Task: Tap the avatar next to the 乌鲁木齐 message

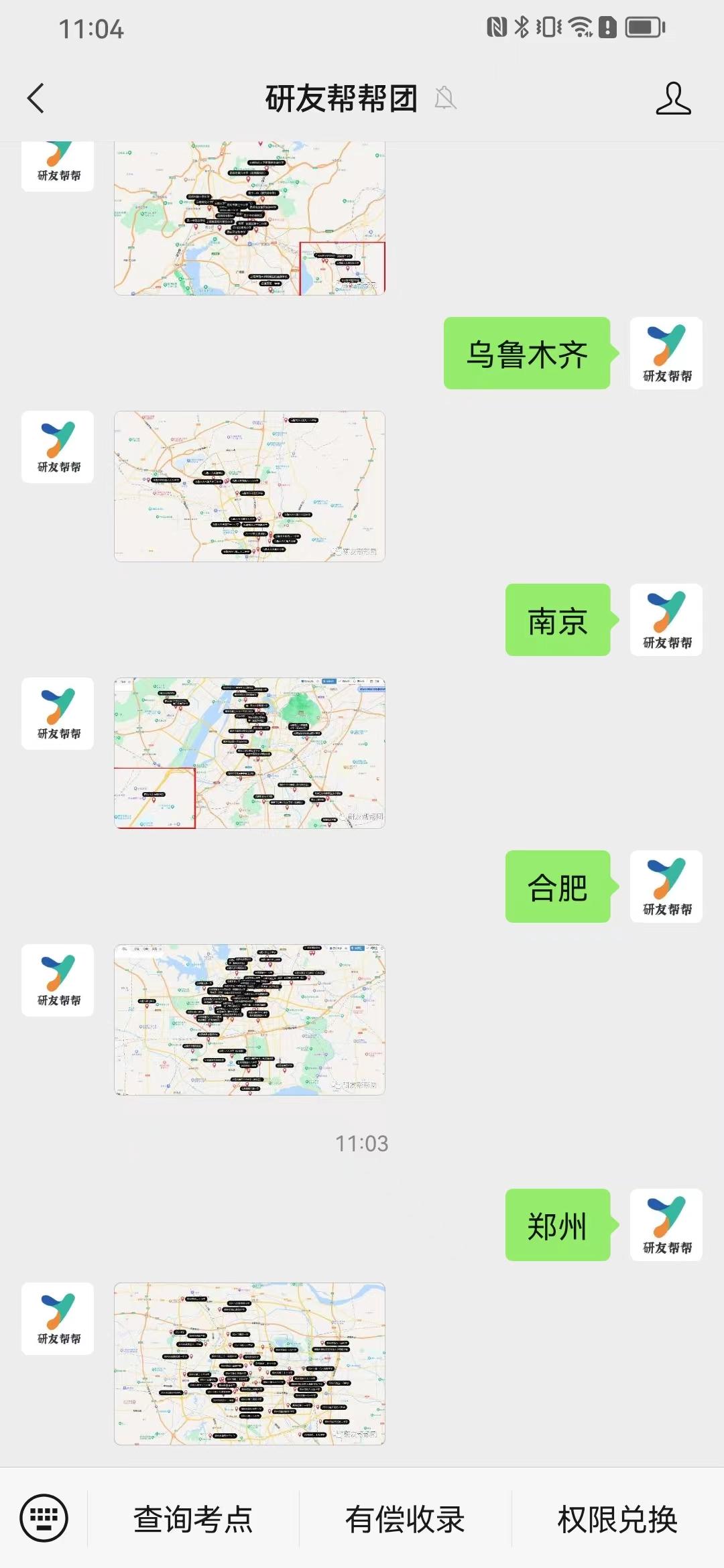Action: click(666, 353)
